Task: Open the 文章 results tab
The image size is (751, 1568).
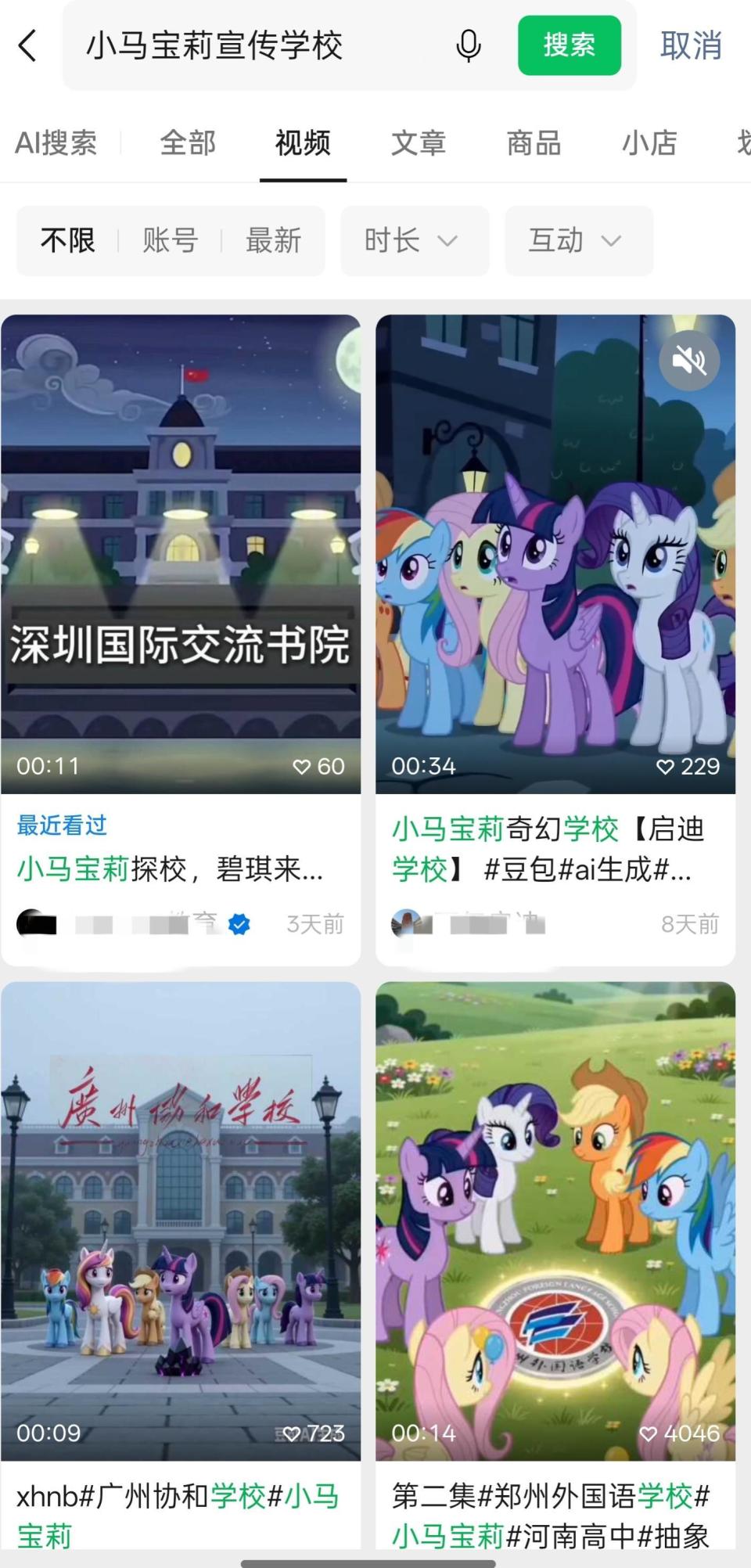Action: click(x=419, y=144)
